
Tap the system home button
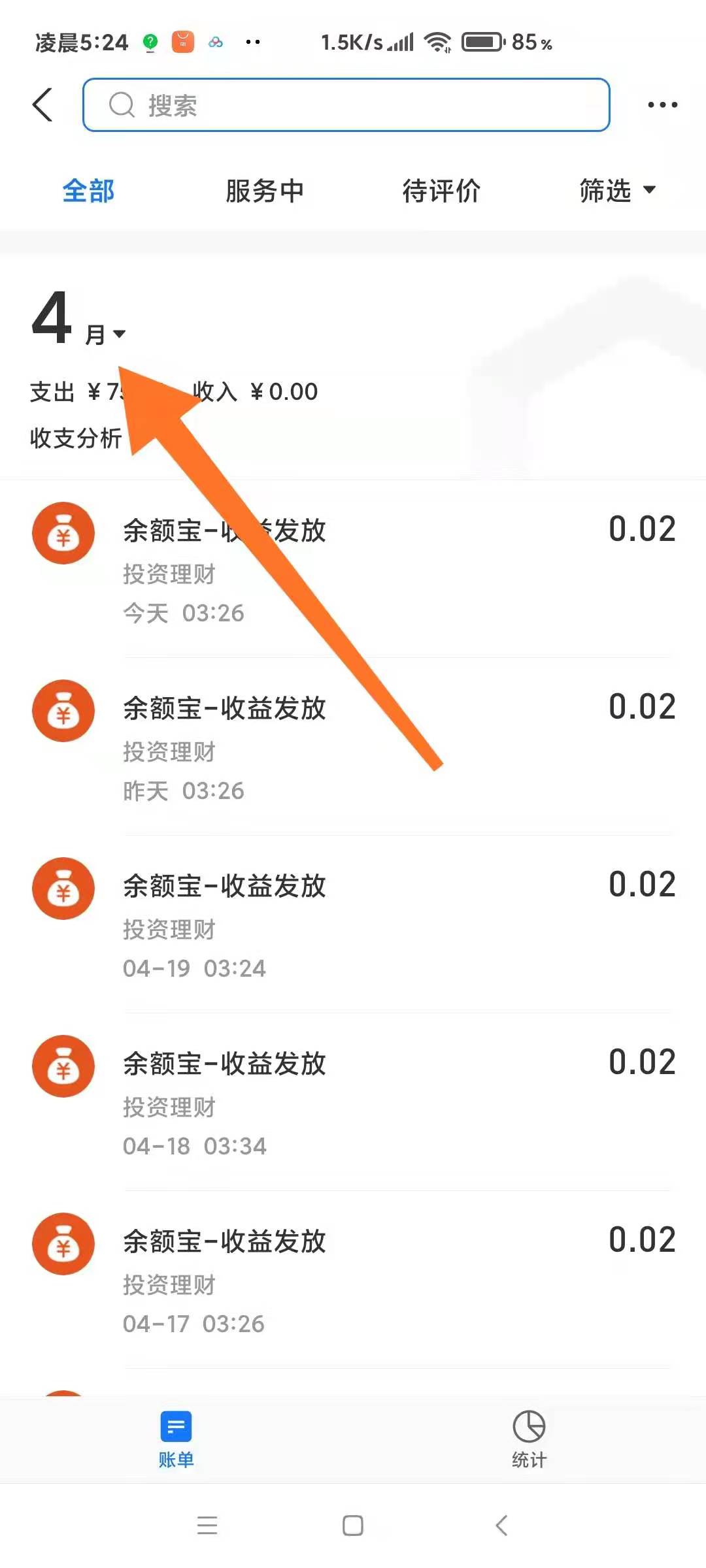[x=353, y=1526]
